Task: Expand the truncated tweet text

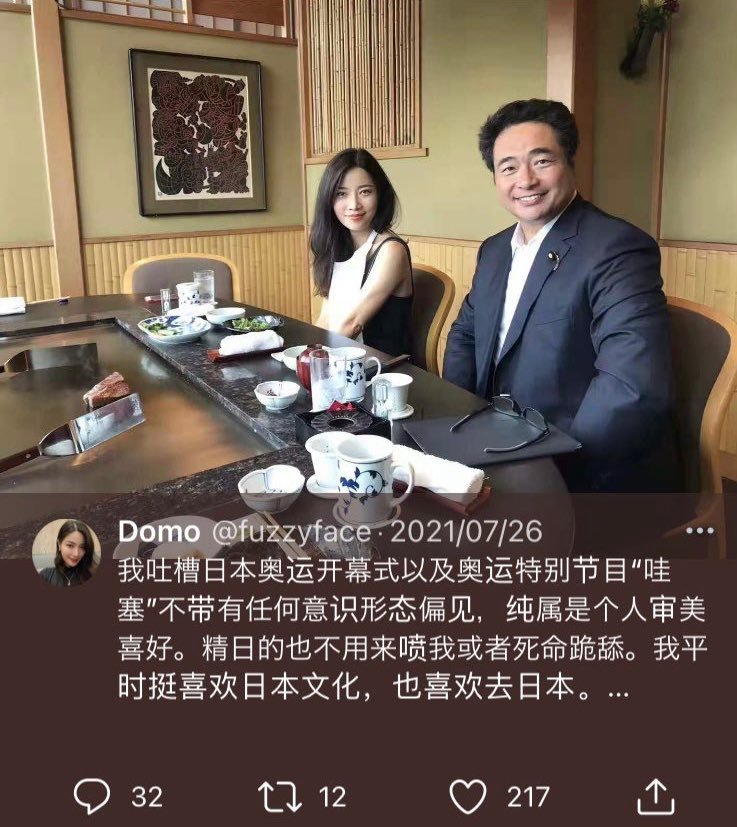Action: pos(620,690)
